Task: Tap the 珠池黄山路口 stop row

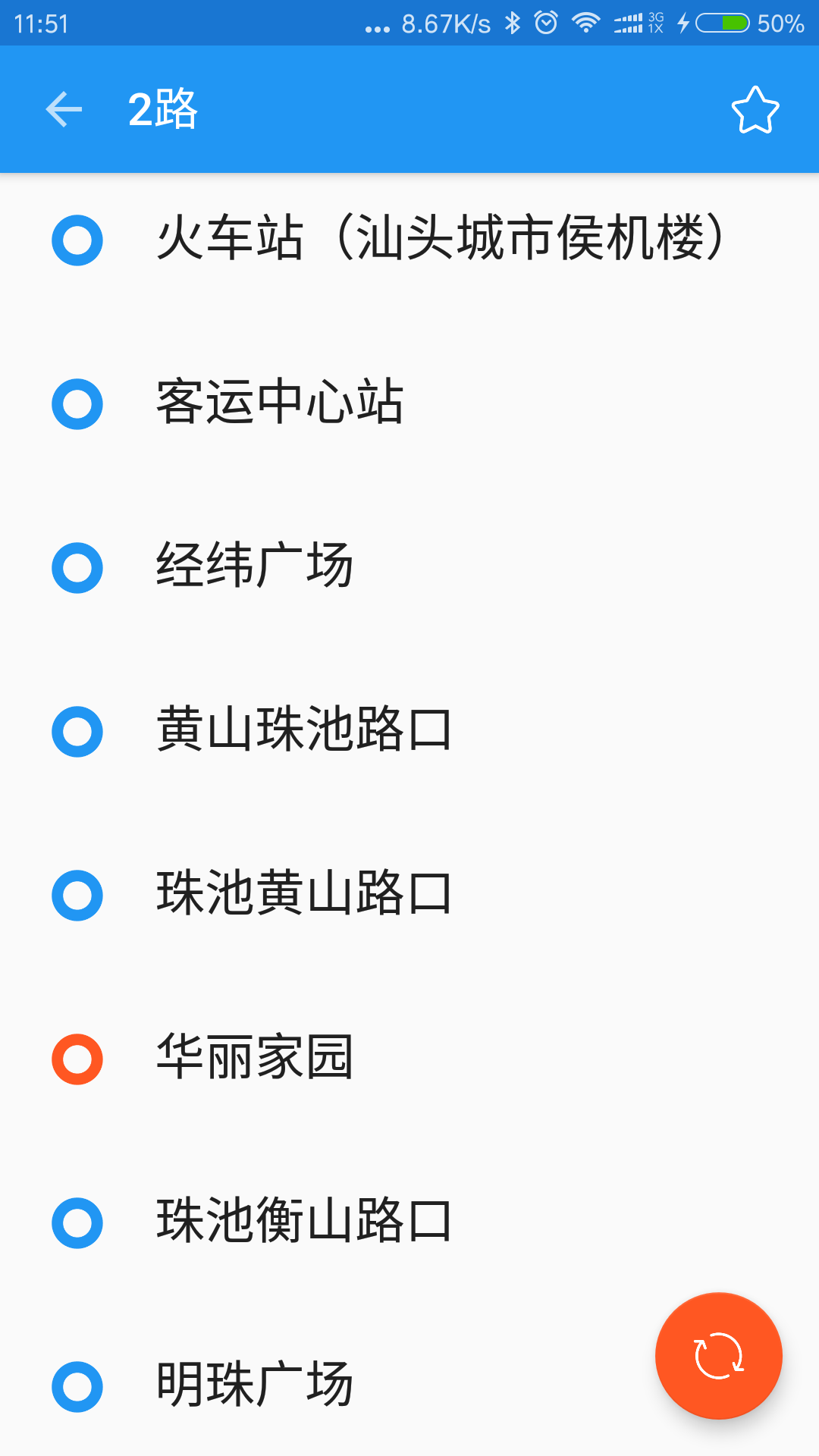Action: point(303,894)
